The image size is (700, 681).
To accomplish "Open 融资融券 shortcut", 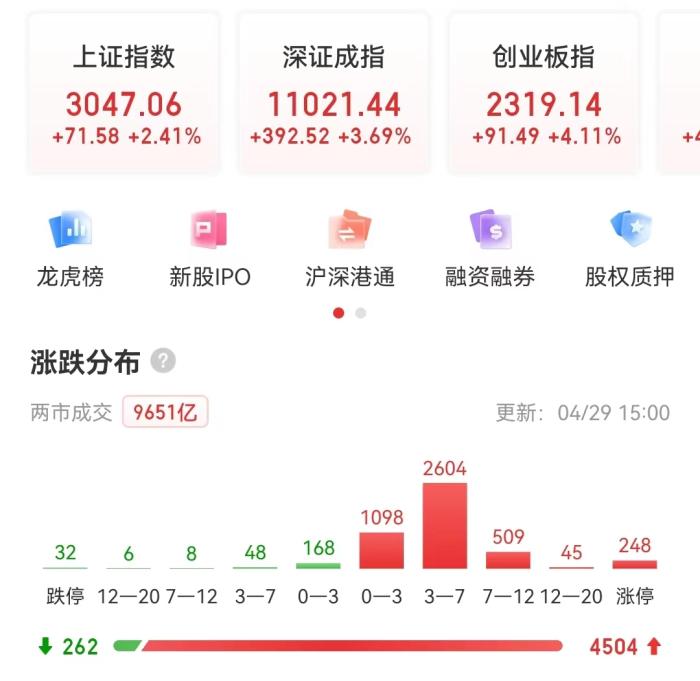I will [490, 250].
